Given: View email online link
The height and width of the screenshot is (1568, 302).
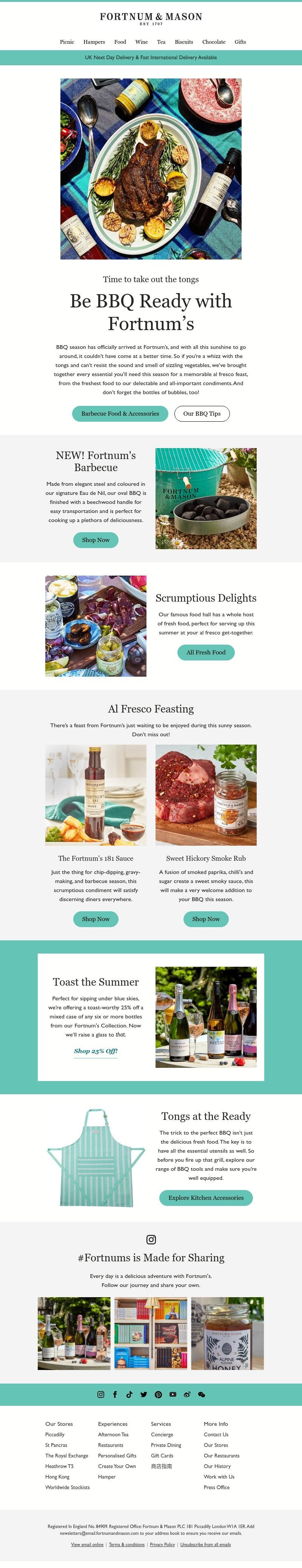Looking at the screenshot, I should tap(87, 1544).
